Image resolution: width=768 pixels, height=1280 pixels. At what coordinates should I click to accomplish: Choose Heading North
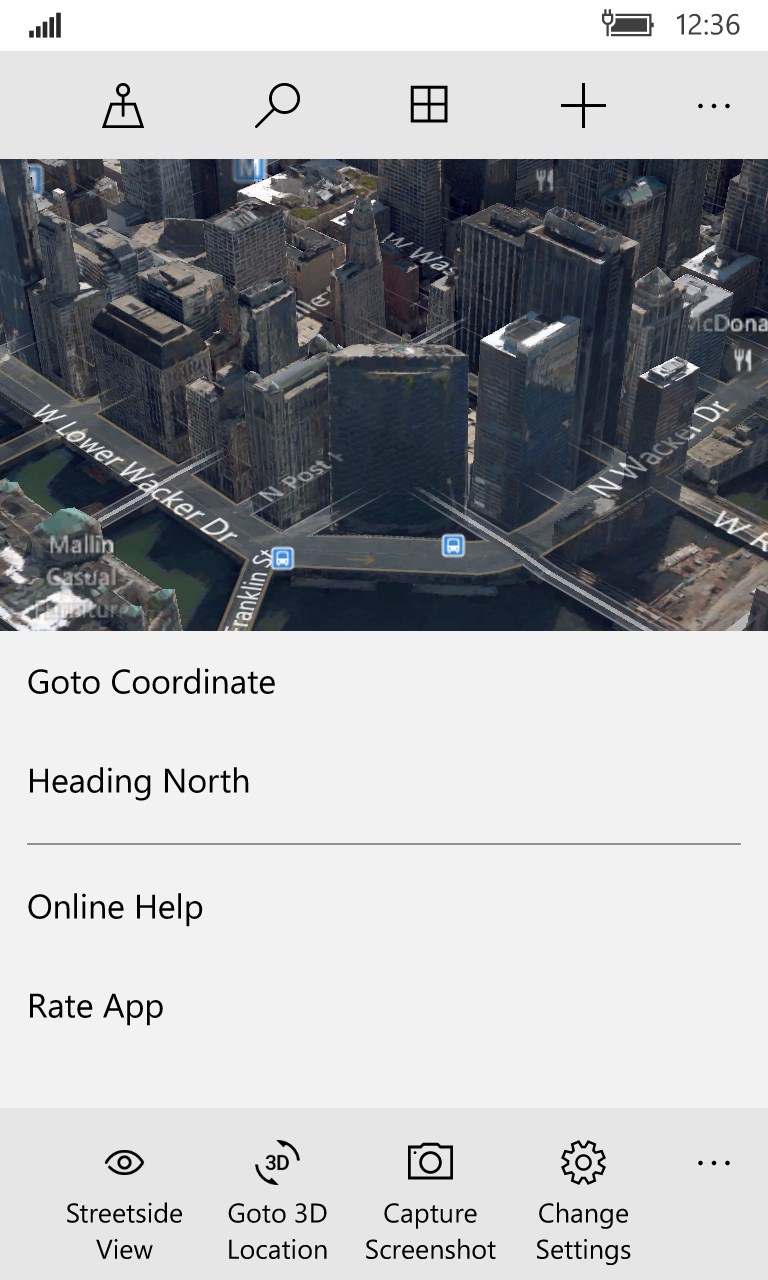pyautogui.click(x=138, y=781)
